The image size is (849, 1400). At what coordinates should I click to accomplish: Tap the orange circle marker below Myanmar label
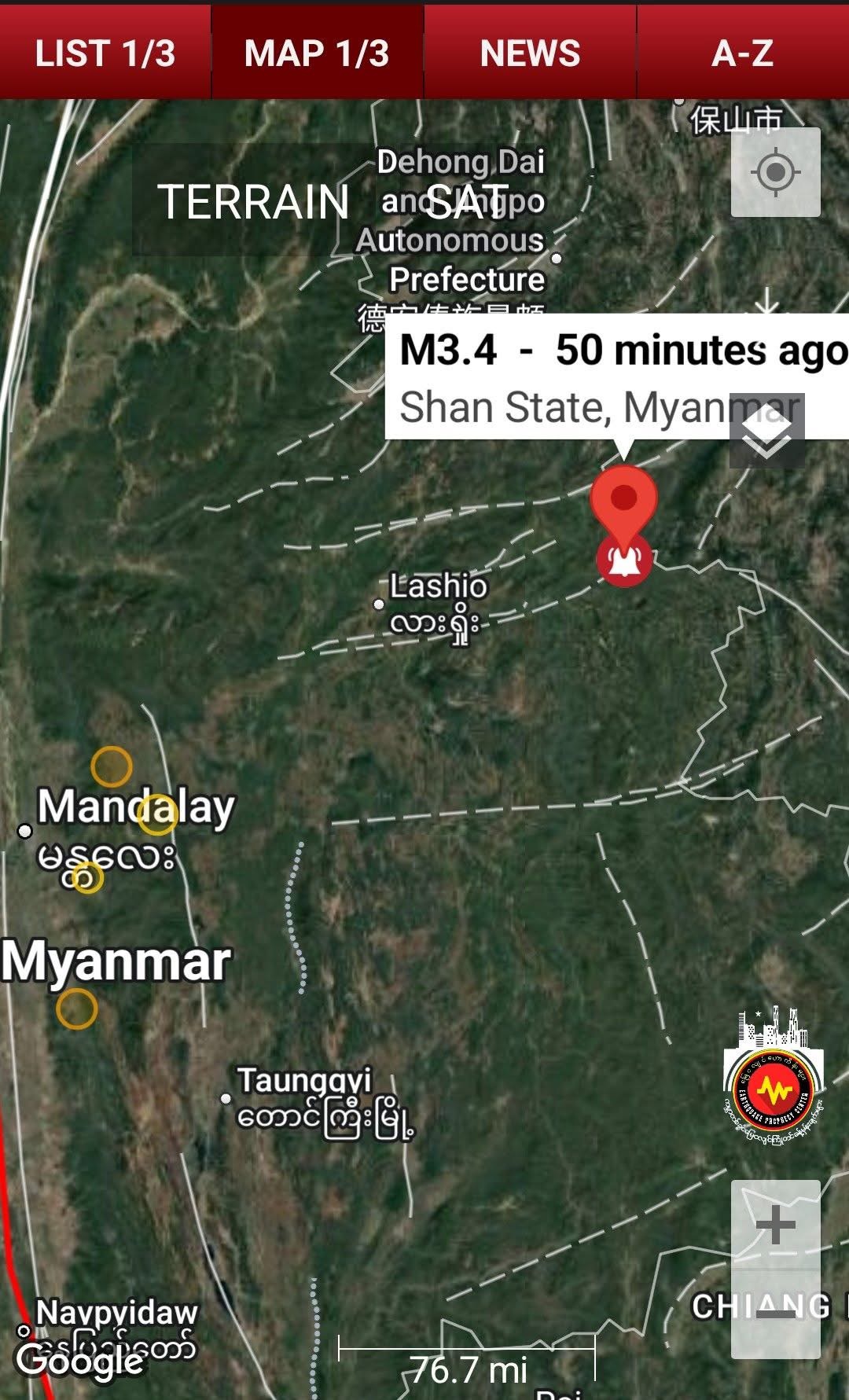tap(77, 1009)
